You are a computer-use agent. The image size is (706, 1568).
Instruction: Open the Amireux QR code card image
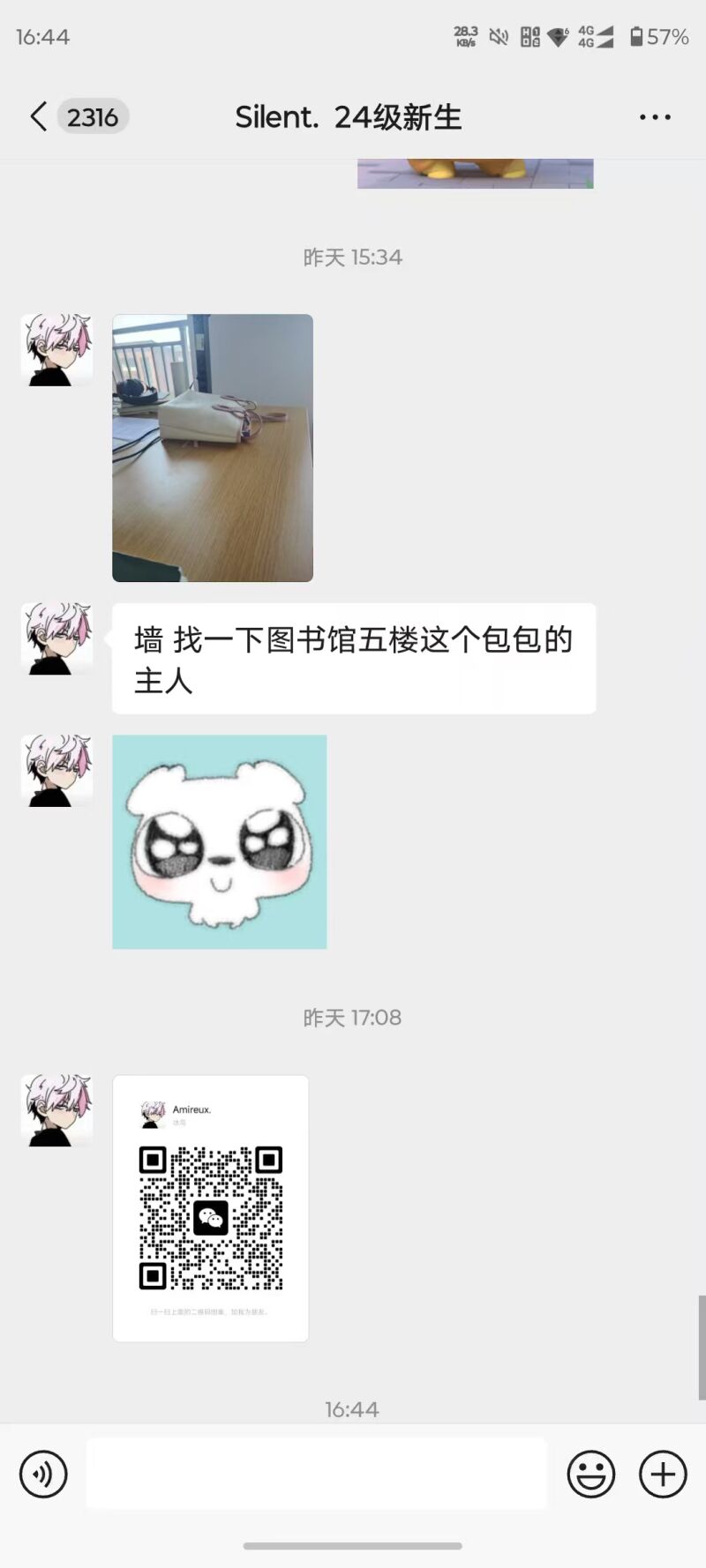point(211,1208)
